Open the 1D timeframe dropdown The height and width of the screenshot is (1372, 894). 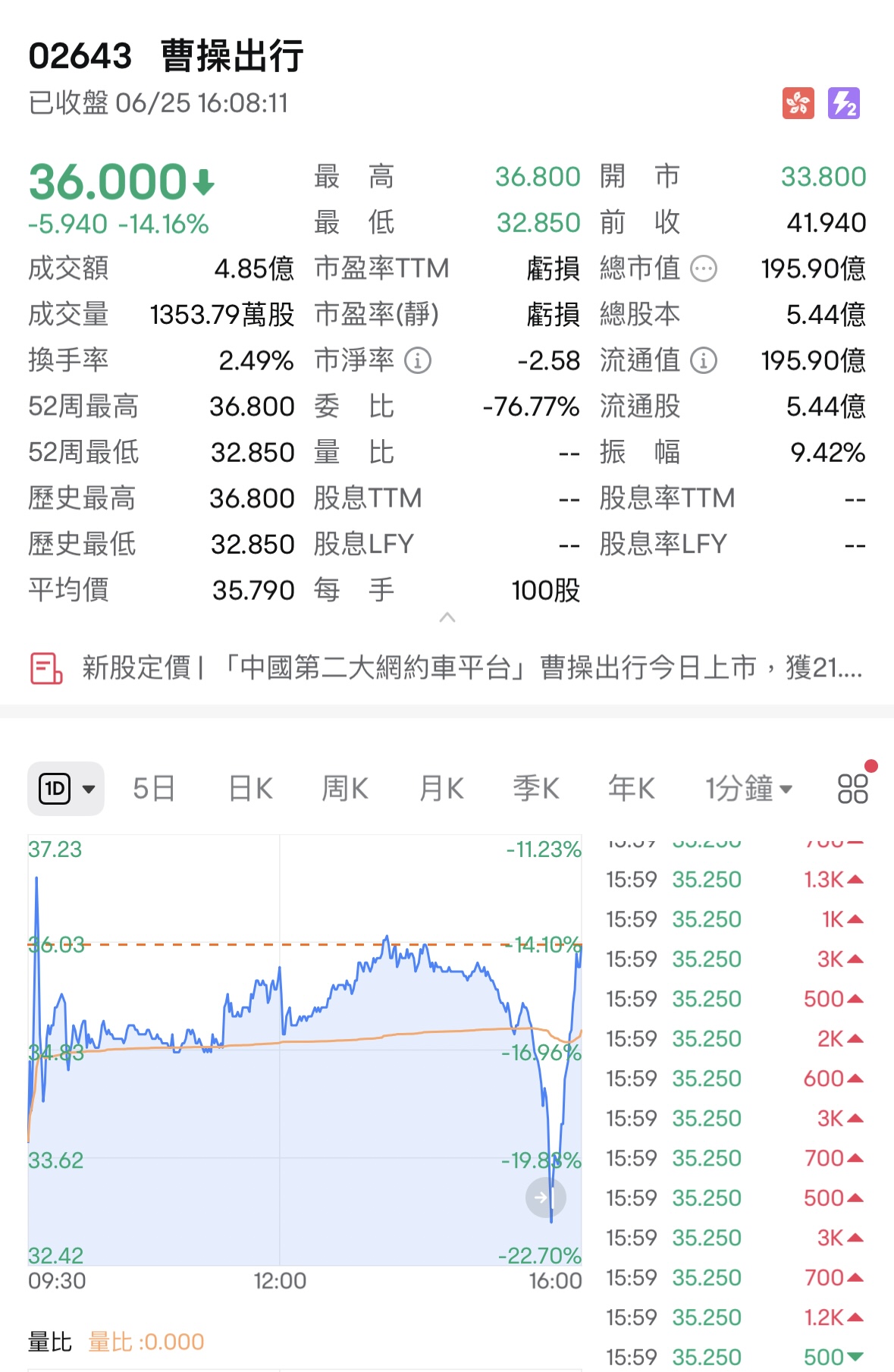tap(66, 789)
